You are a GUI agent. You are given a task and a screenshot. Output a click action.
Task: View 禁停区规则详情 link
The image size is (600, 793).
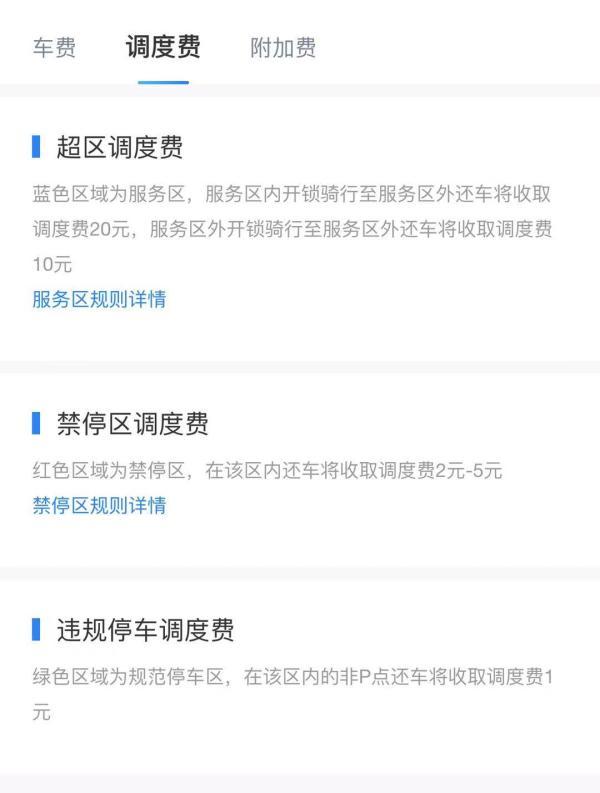point(99,505)
